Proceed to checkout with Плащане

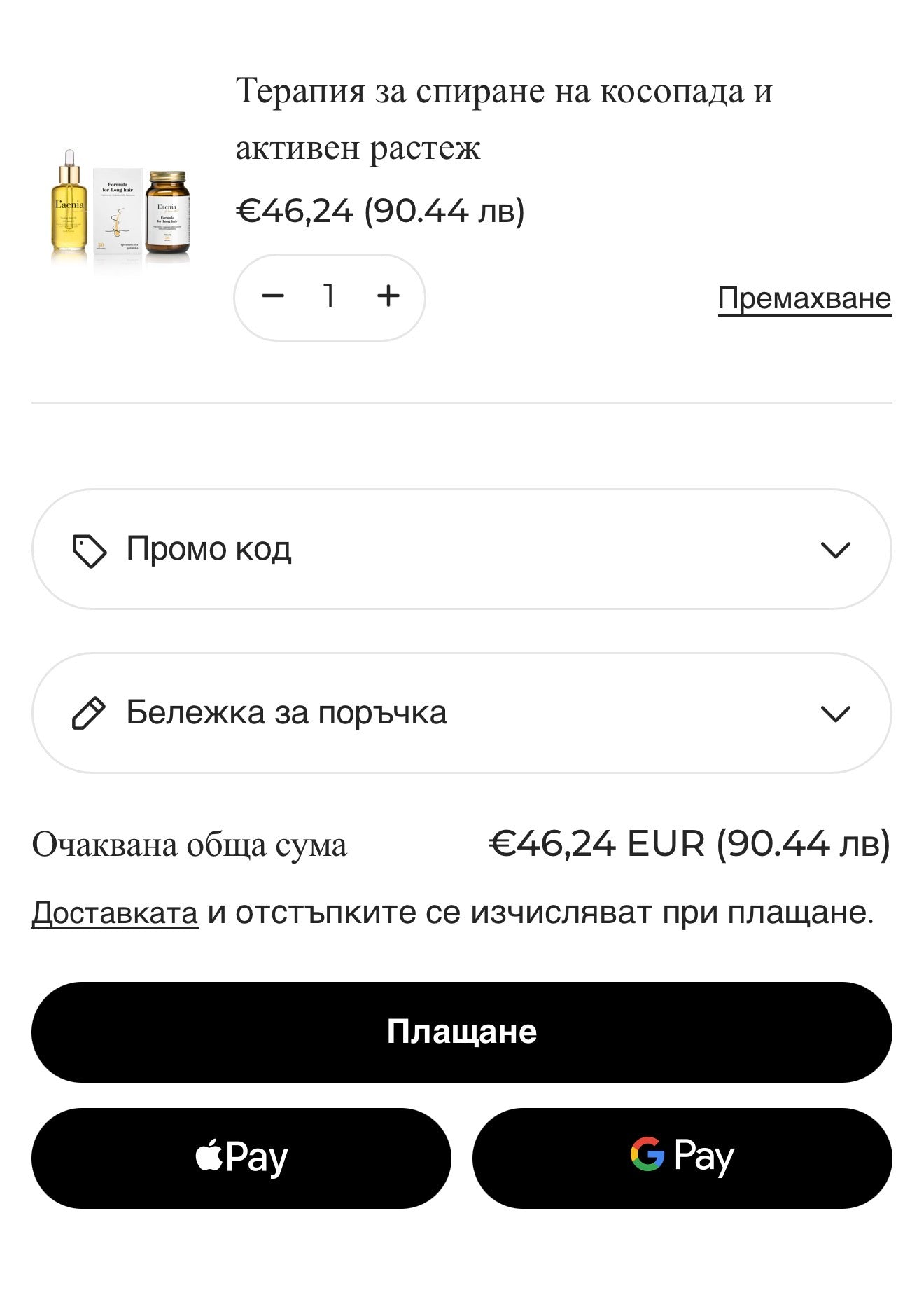(x=461, y=1032)
